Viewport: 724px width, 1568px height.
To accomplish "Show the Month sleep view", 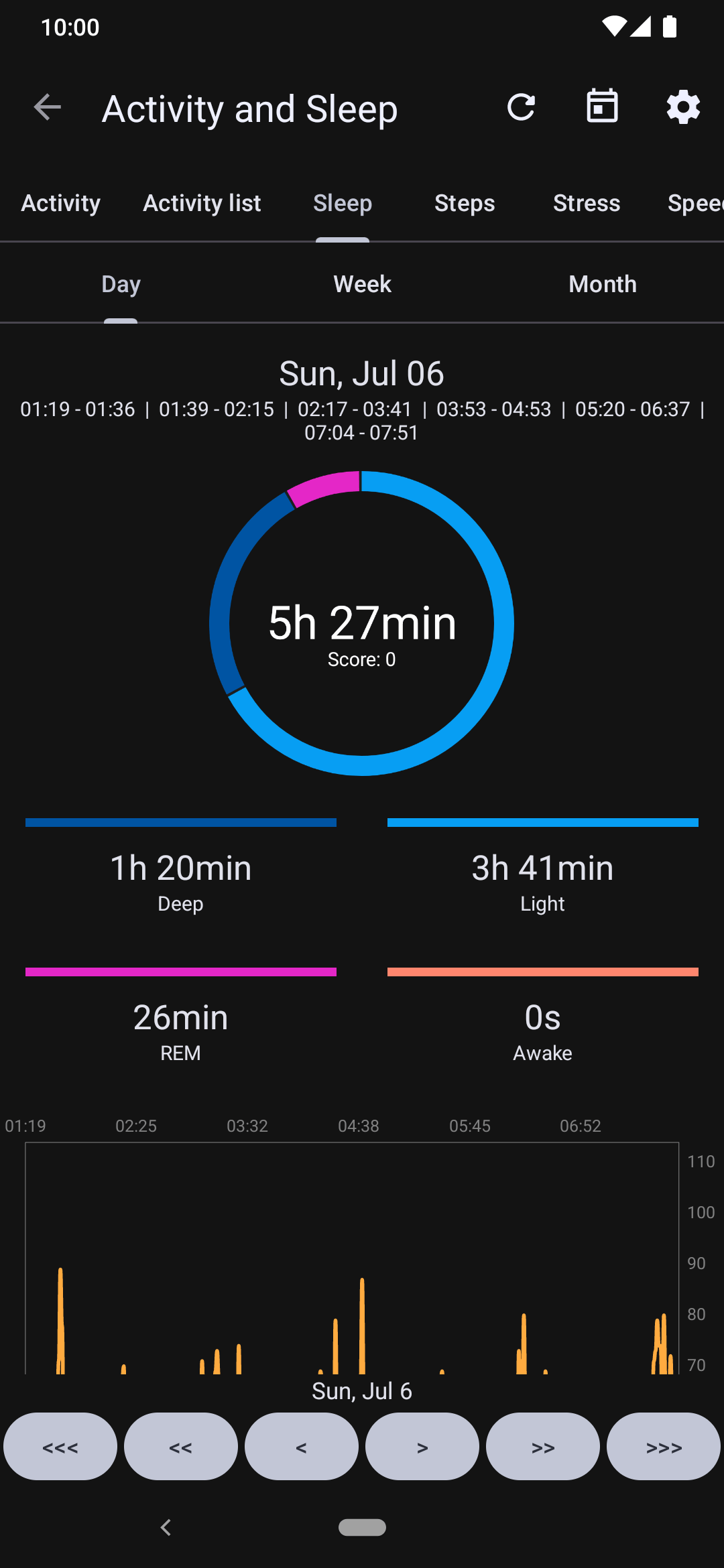I will (603, 284).
